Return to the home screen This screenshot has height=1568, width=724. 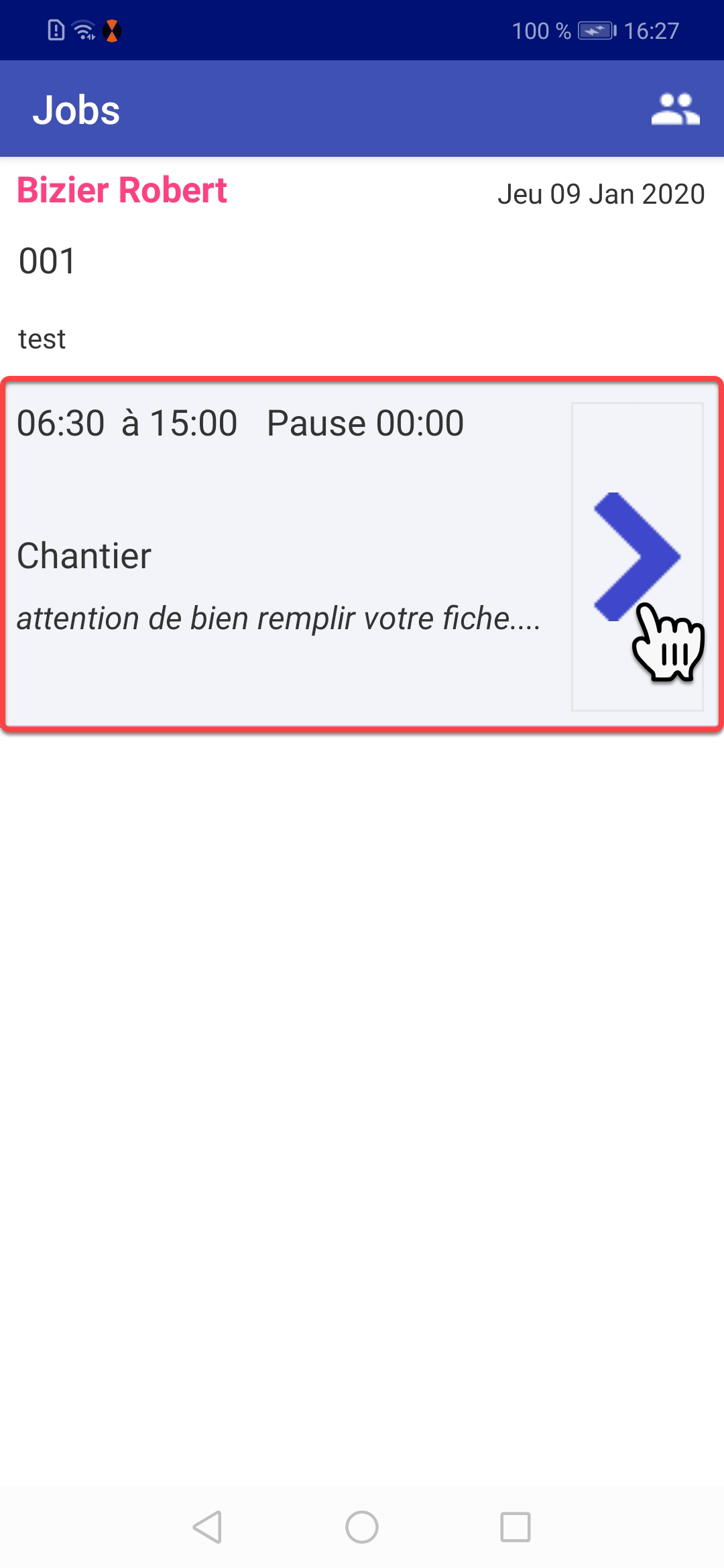362,1527
